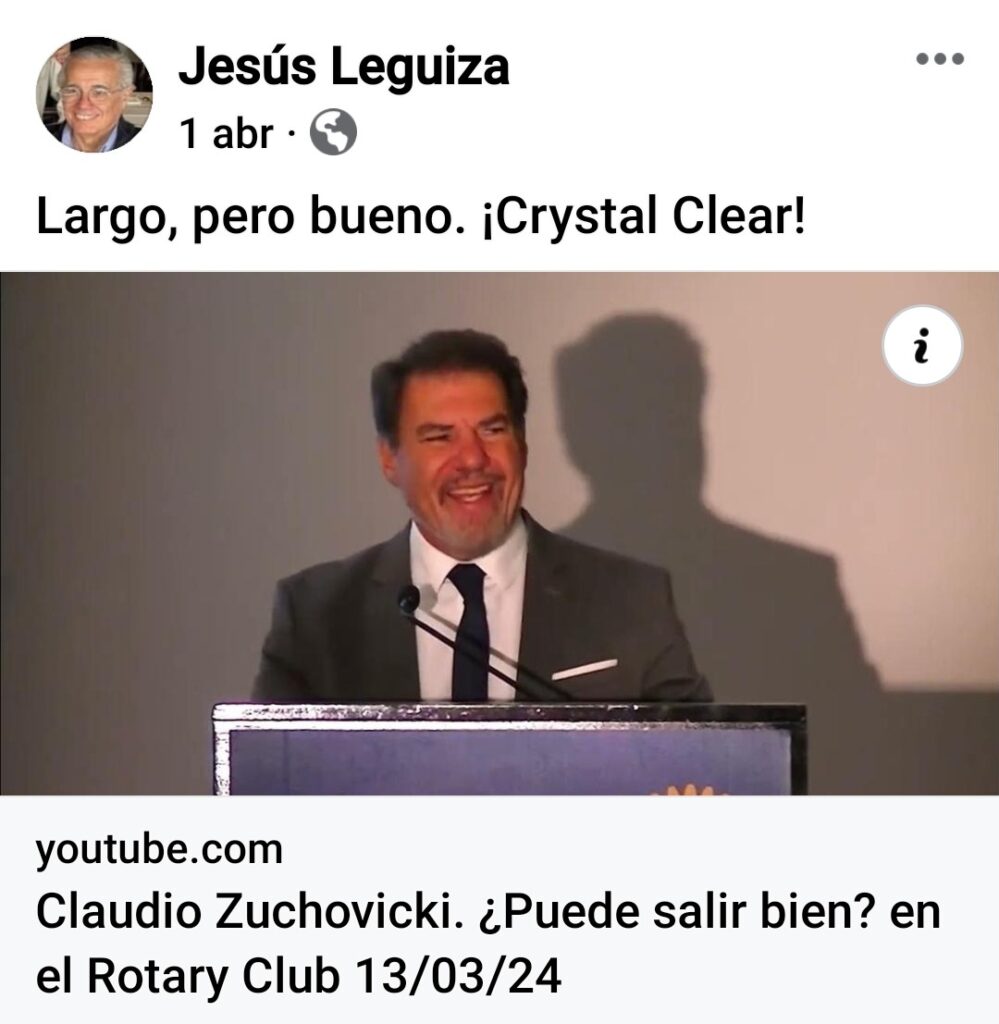This screenshot has height=1024, width=999.
Task: Open the post's three-dot options menu
Action: [939, 59]
